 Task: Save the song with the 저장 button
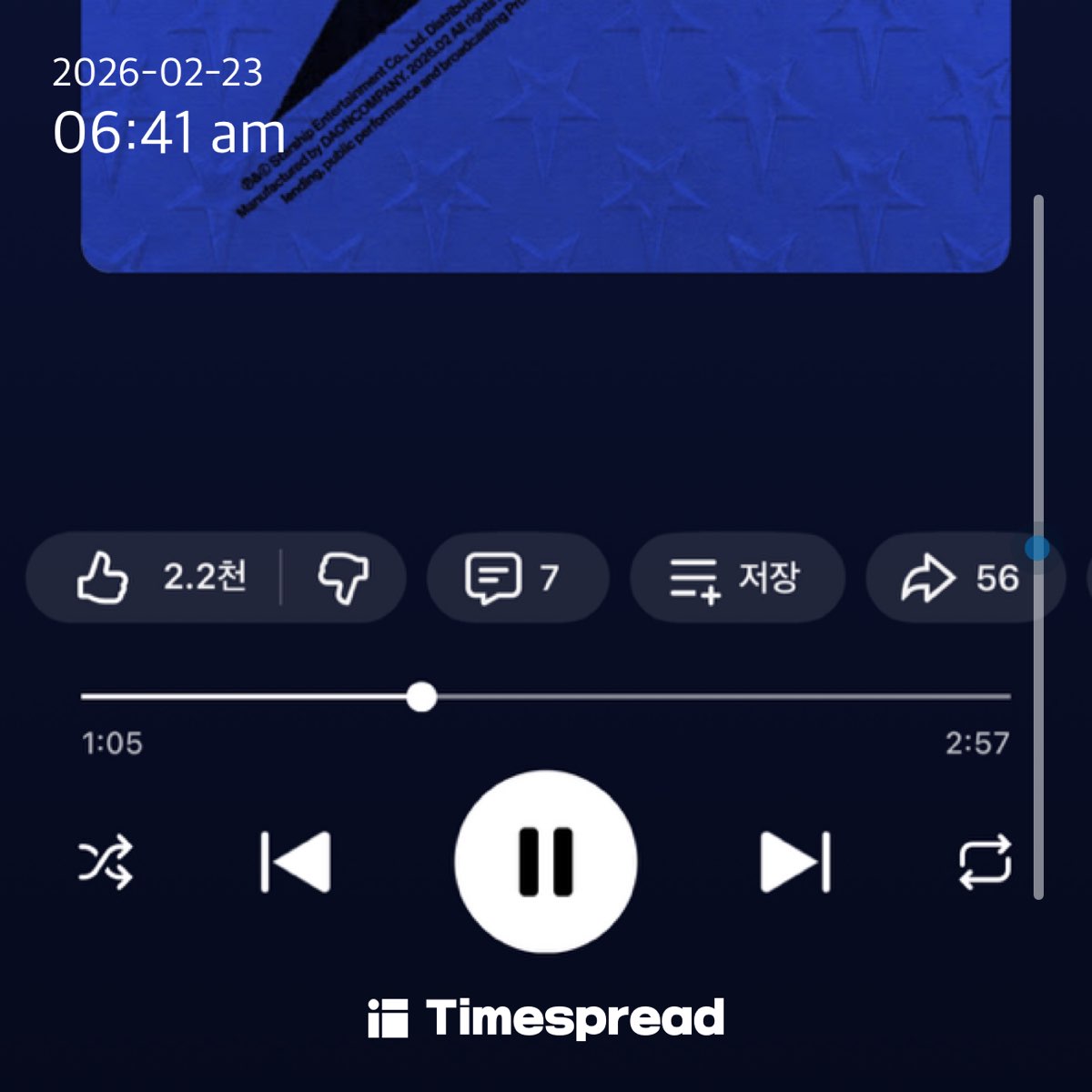click(x=736, y=578)
